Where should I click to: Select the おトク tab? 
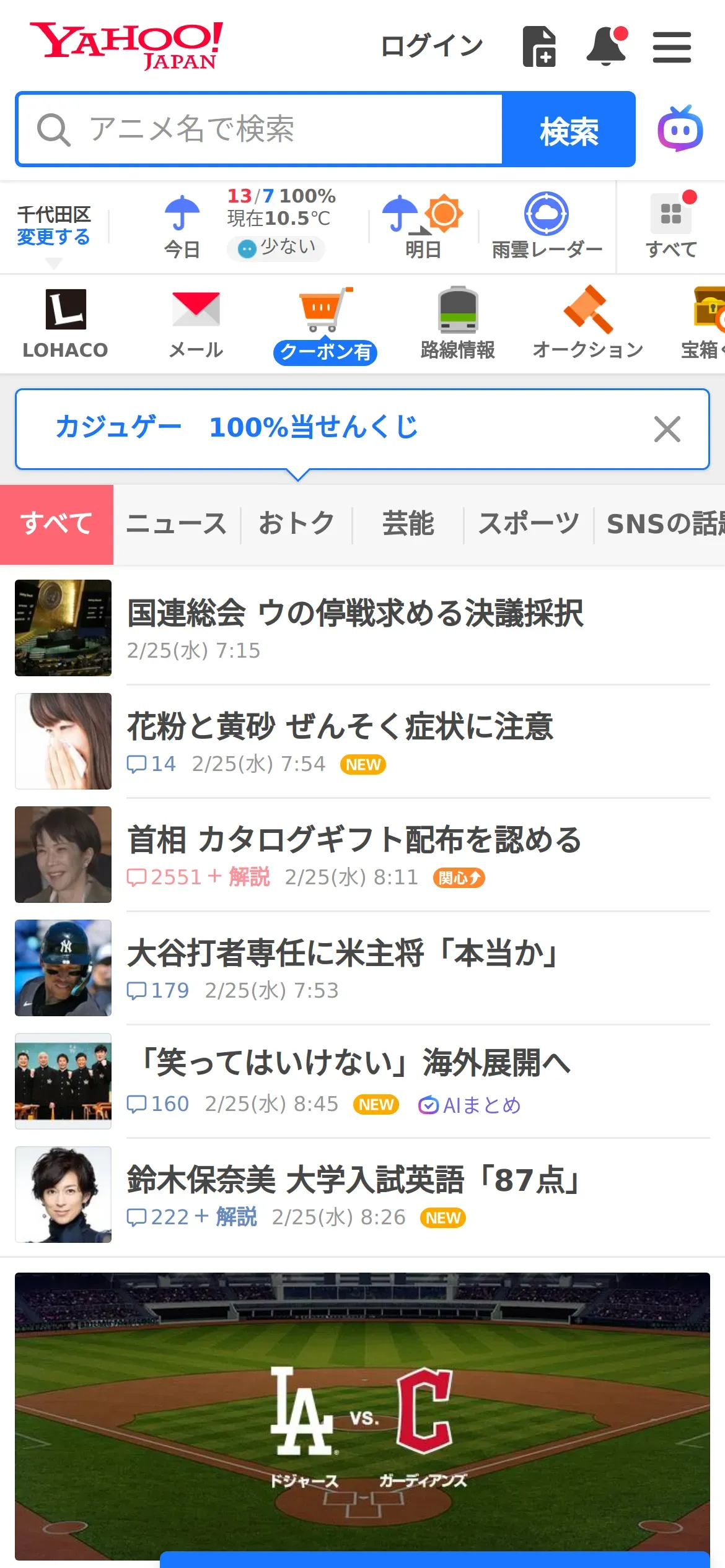[296, 524]
